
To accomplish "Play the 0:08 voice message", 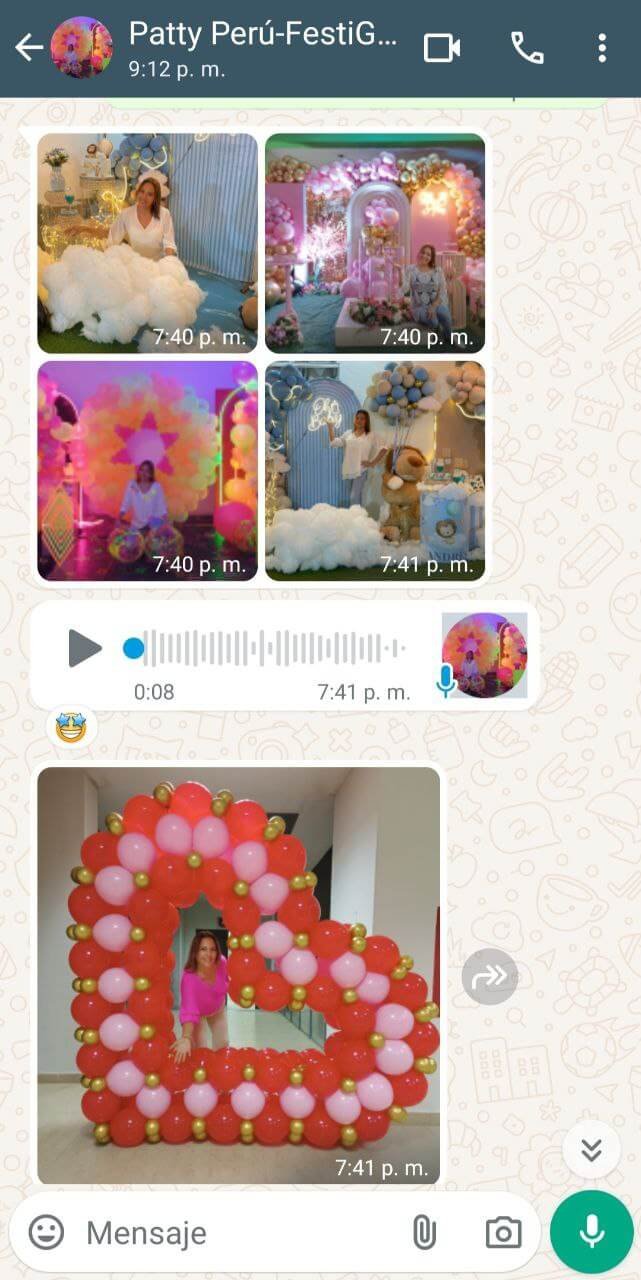I will pos(85,648).
